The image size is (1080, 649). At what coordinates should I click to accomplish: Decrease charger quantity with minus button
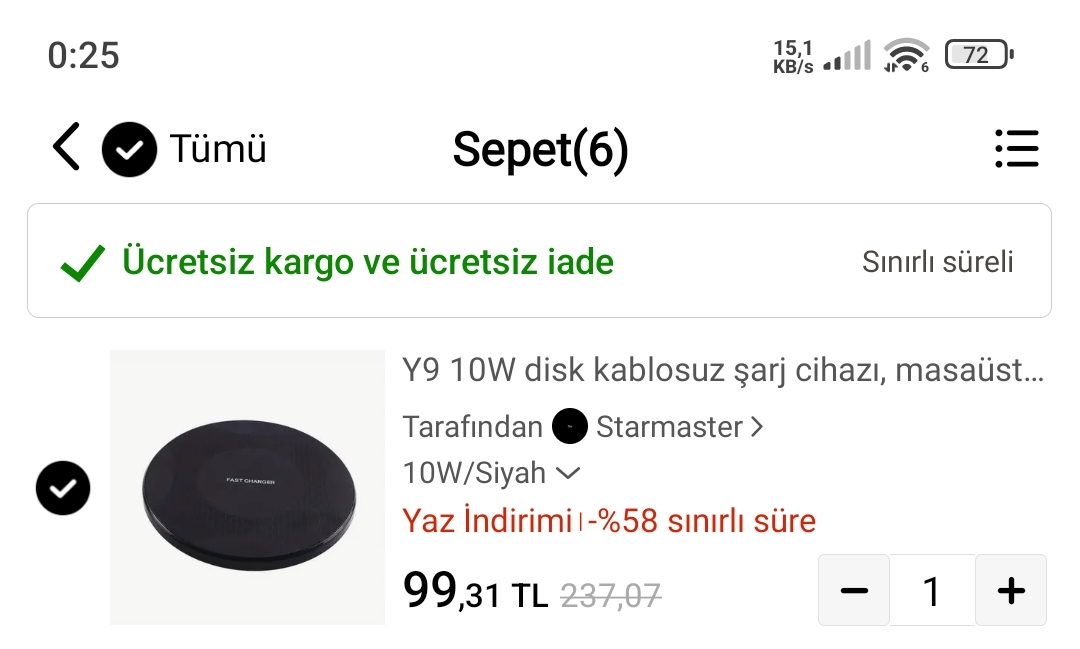coord(854,591)
